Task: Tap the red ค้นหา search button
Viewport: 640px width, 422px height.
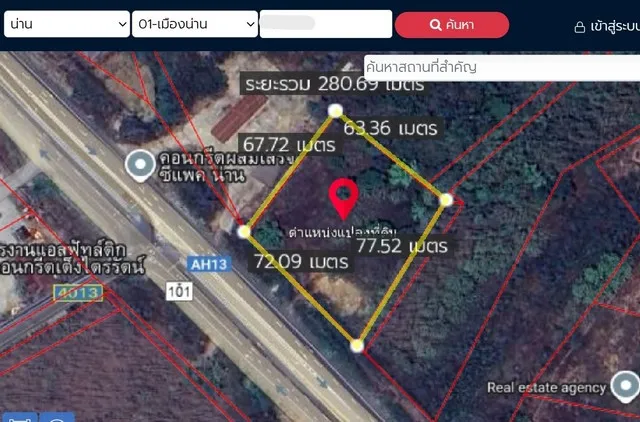Action: click(451, 25)
